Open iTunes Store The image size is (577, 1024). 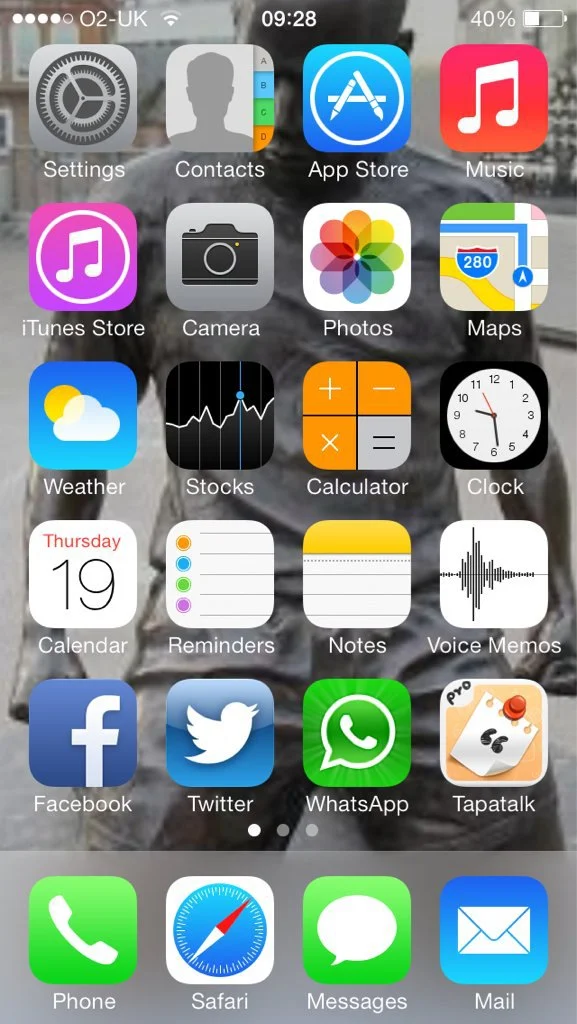point(83,257)
